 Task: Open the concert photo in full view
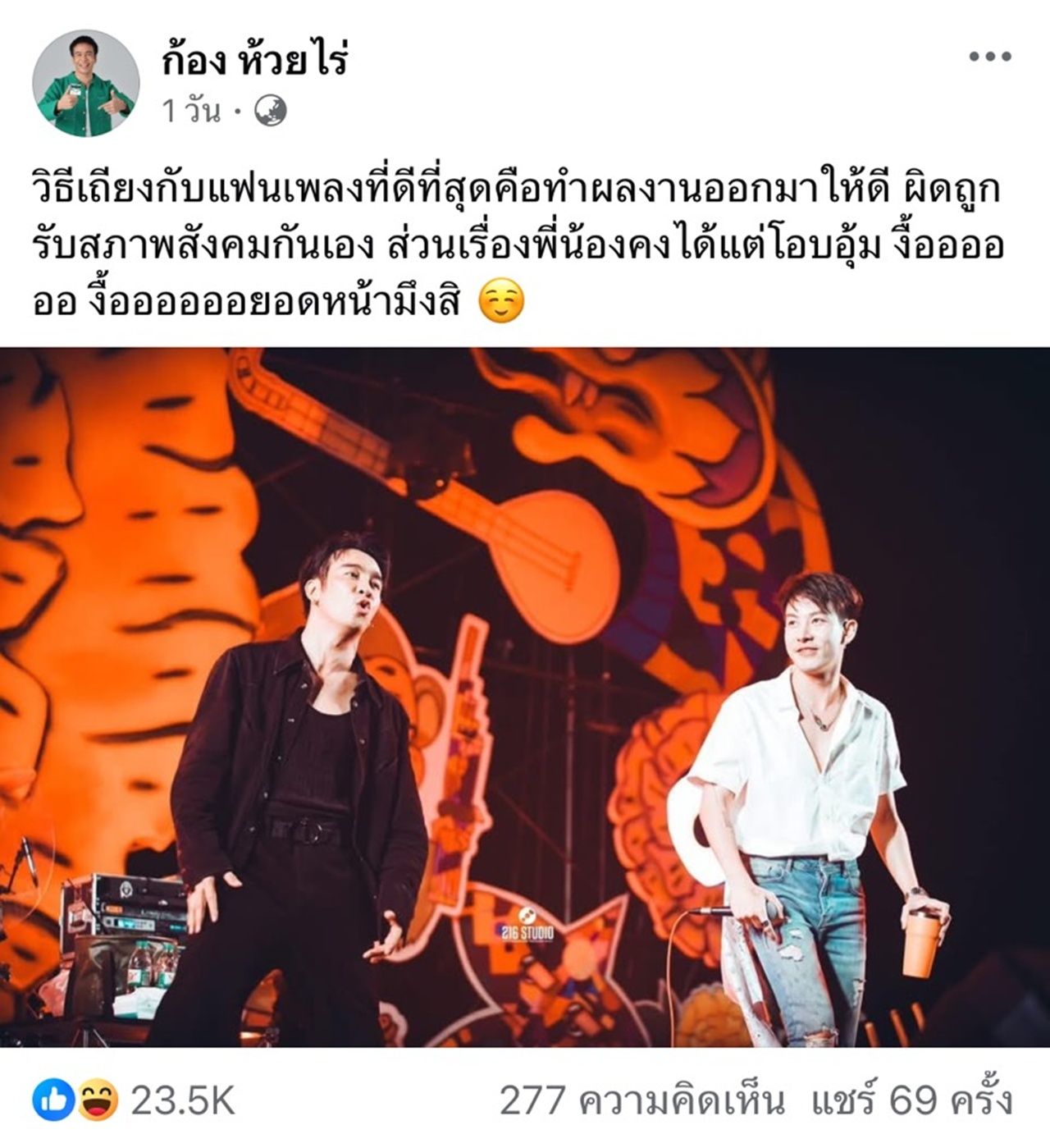click(525, 697)
